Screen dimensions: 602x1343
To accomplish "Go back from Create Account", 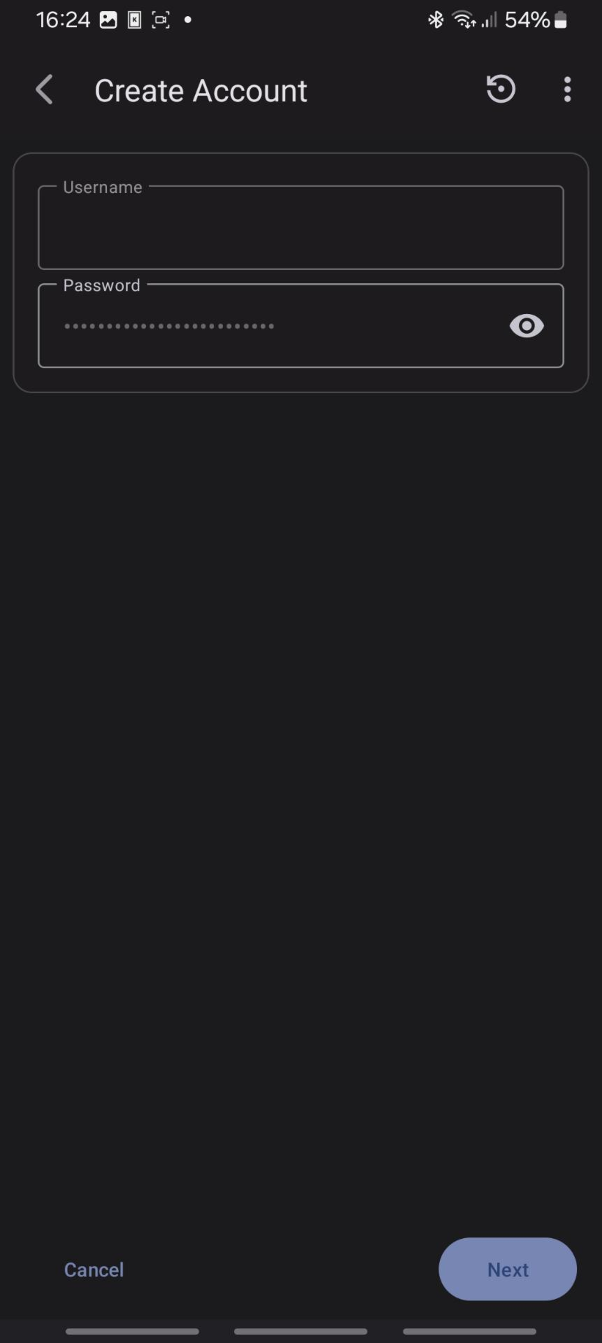I will (44, 90).
